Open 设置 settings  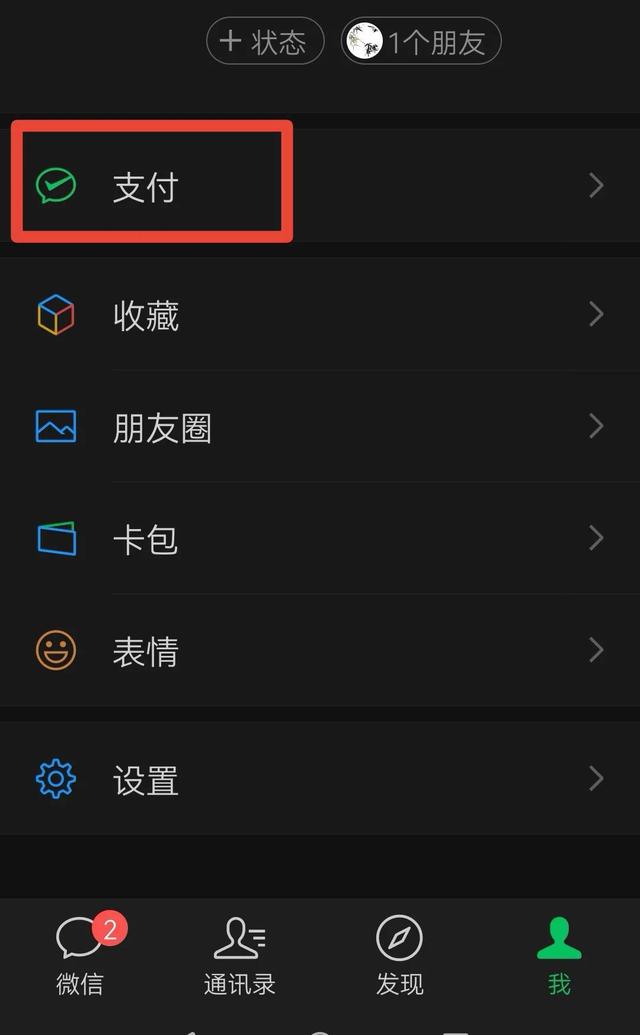(x=320, y=779)
